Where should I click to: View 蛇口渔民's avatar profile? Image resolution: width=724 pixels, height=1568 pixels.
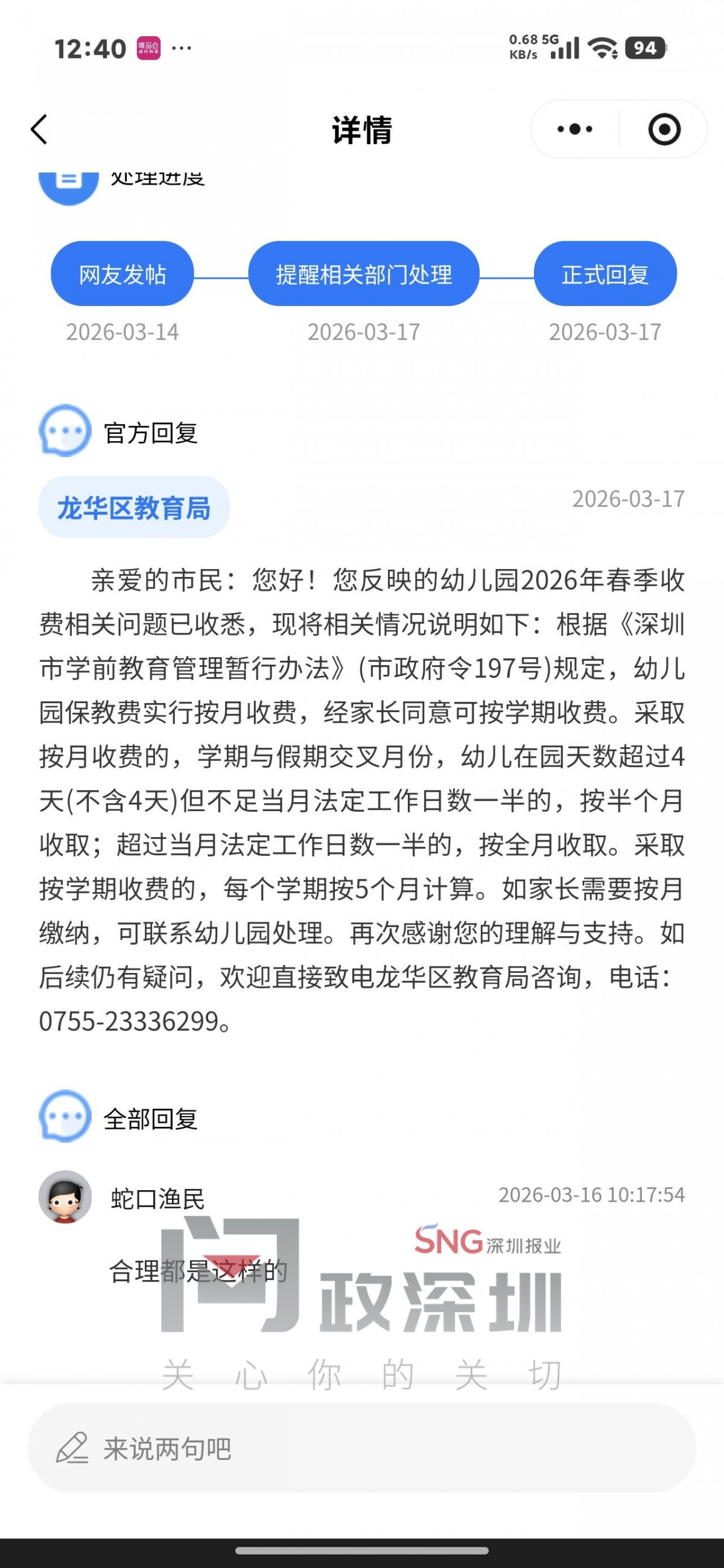(65, 1196)
